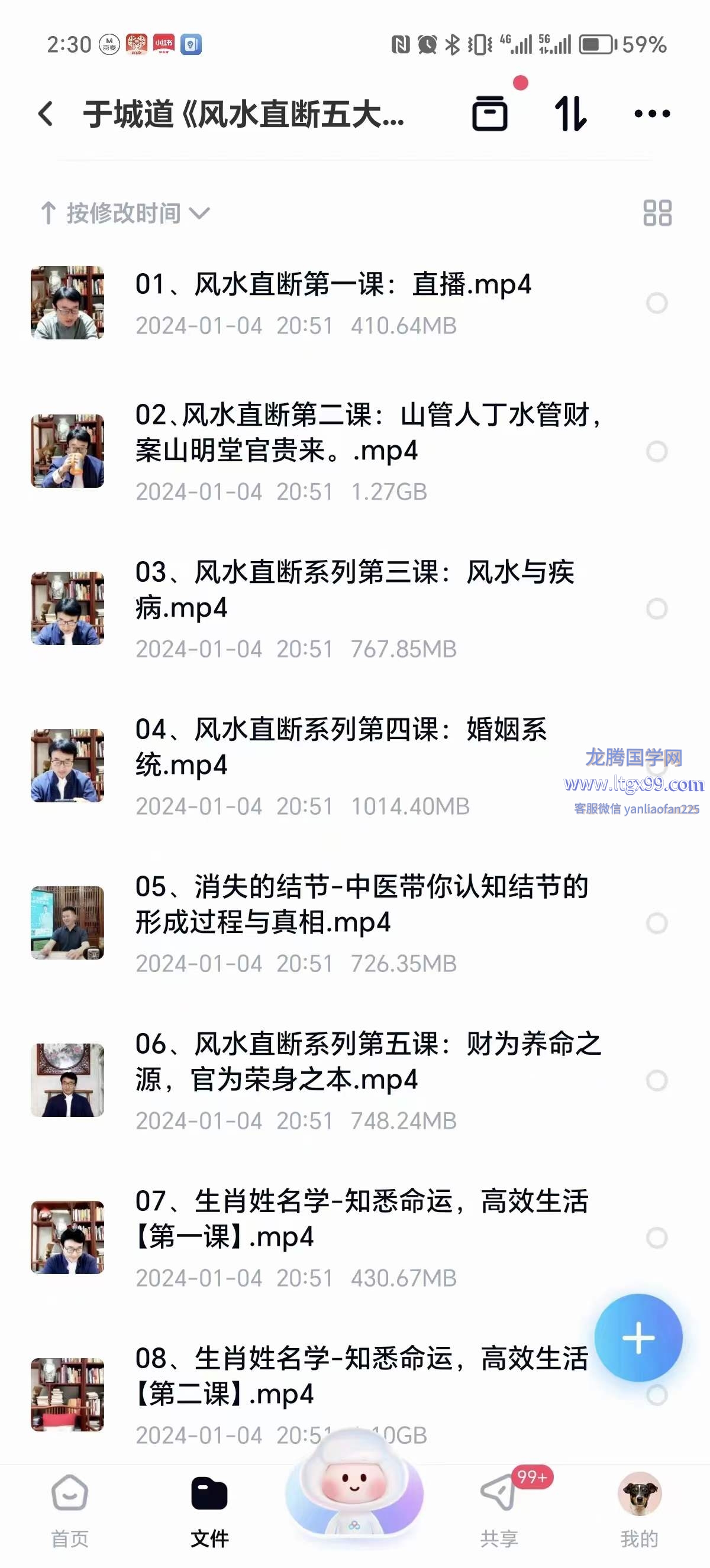The image size is (710, 1568).
Task: Select the 02、风水直断第二课 file checkbox
Action: 656,452
